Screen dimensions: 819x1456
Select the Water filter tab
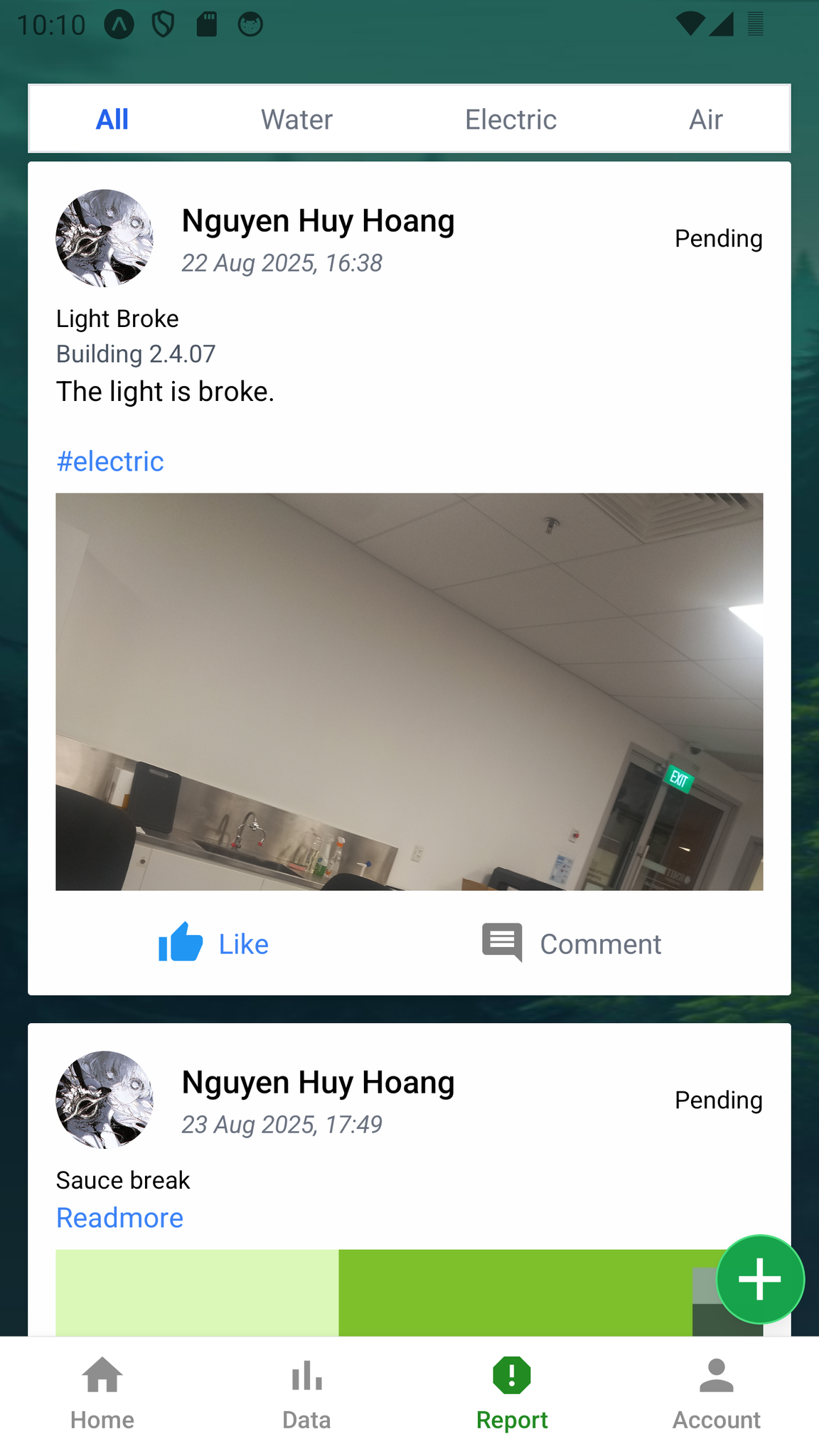click(296, 119)
